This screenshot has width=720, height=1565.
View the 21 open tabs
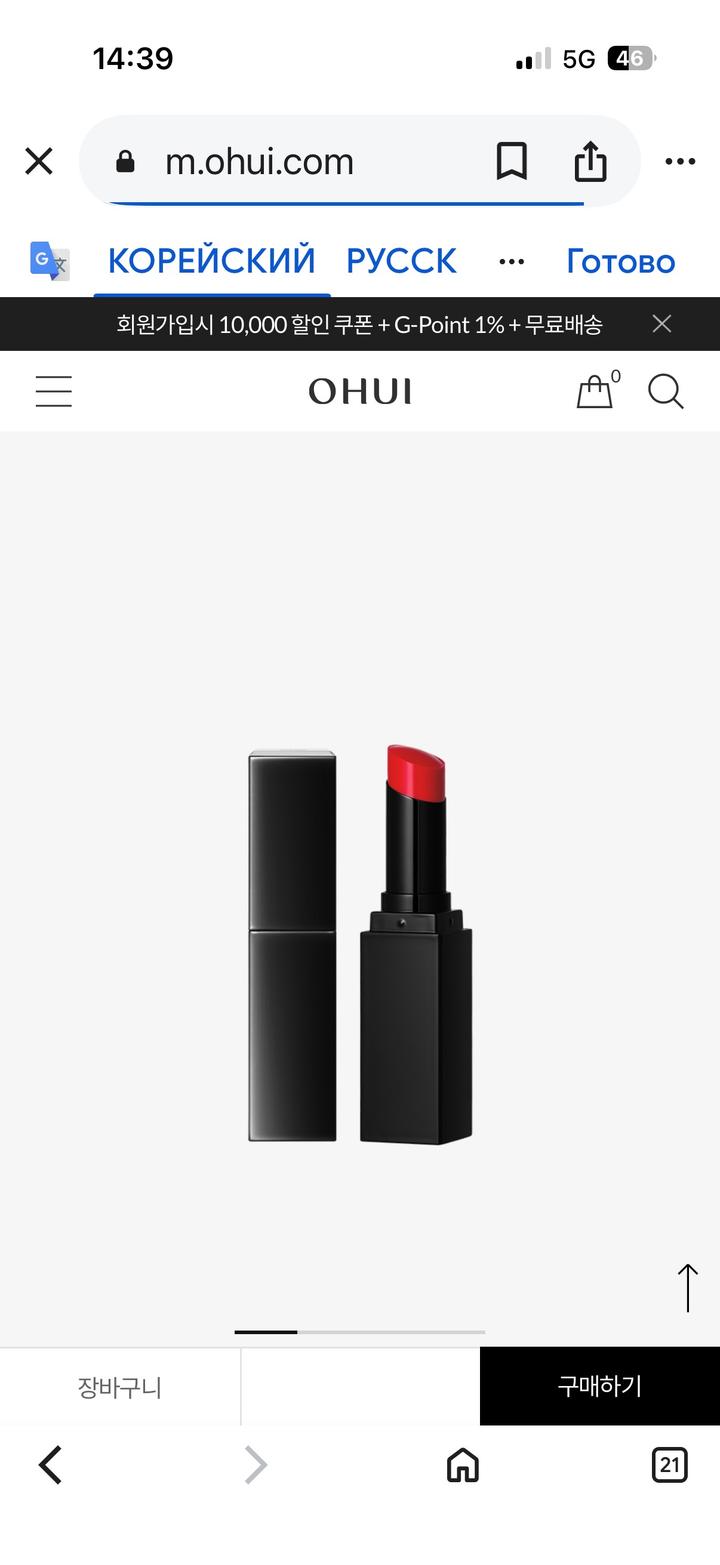tap(669, 1465)
